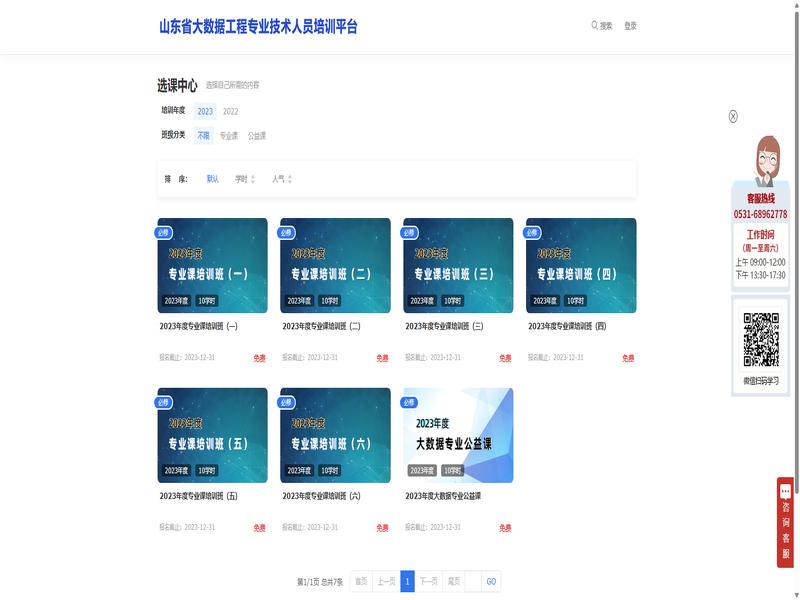Image resolution: width=800 pixels, height=600 pixels.
Task: Dismiss the customer service hotline panel
Action: (733, 116)
